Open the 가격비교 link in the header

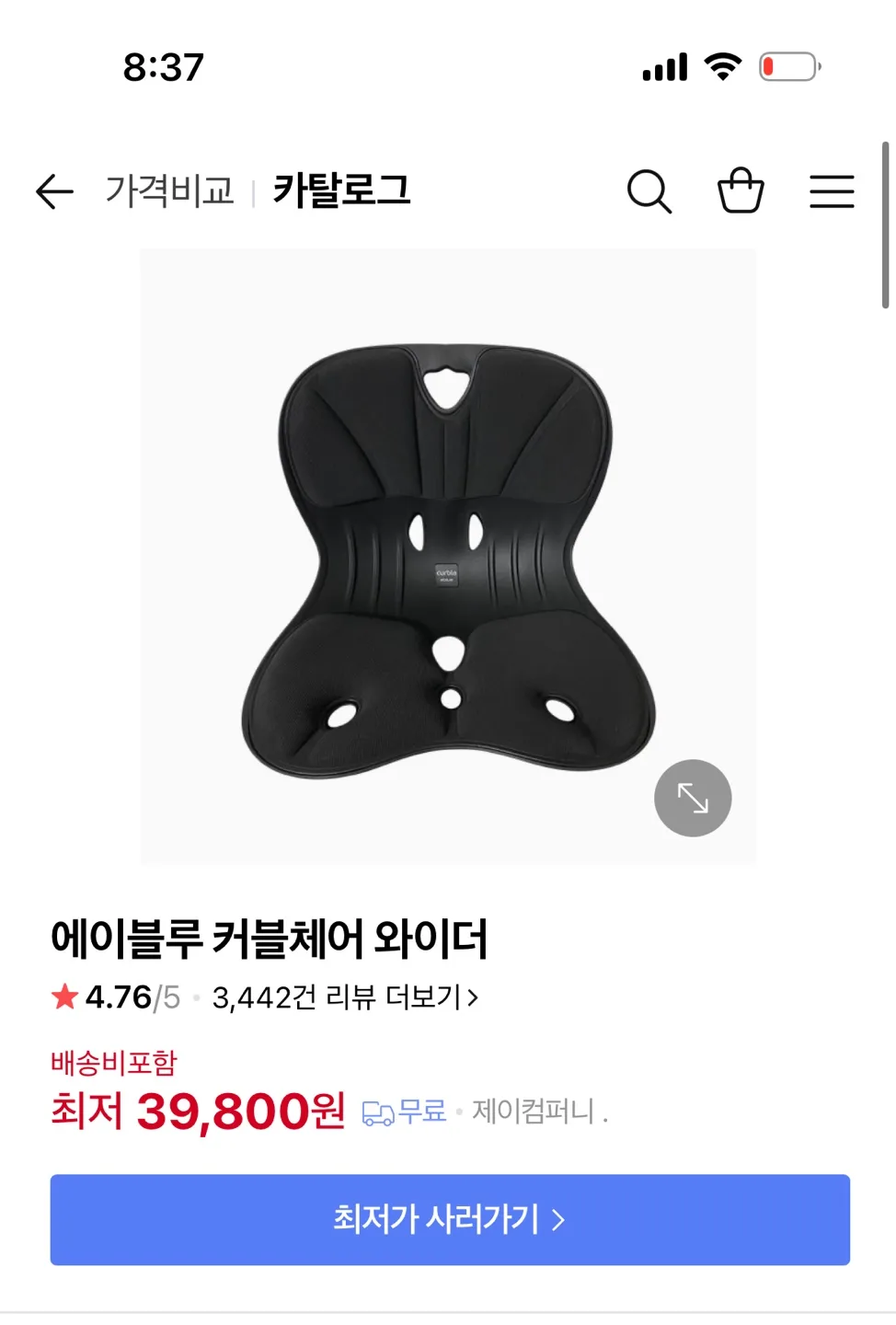click(x=170, y=190)
